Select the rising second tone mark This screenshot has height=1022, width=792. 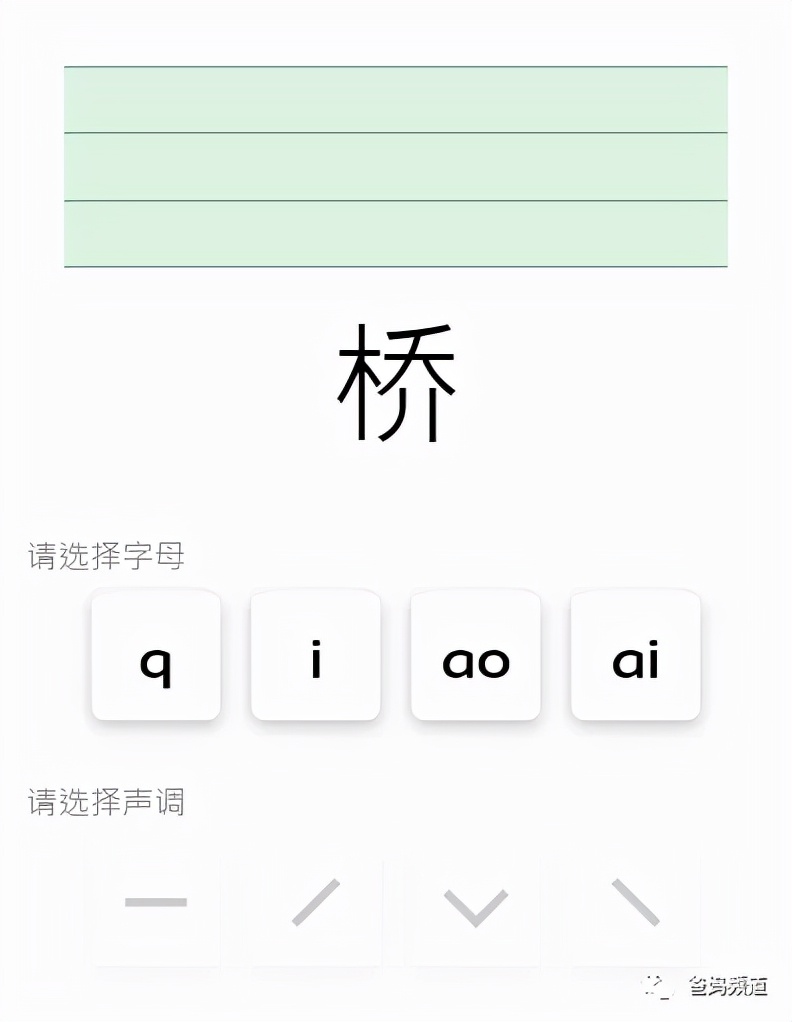pyautogui.click(x=315, y=902)
